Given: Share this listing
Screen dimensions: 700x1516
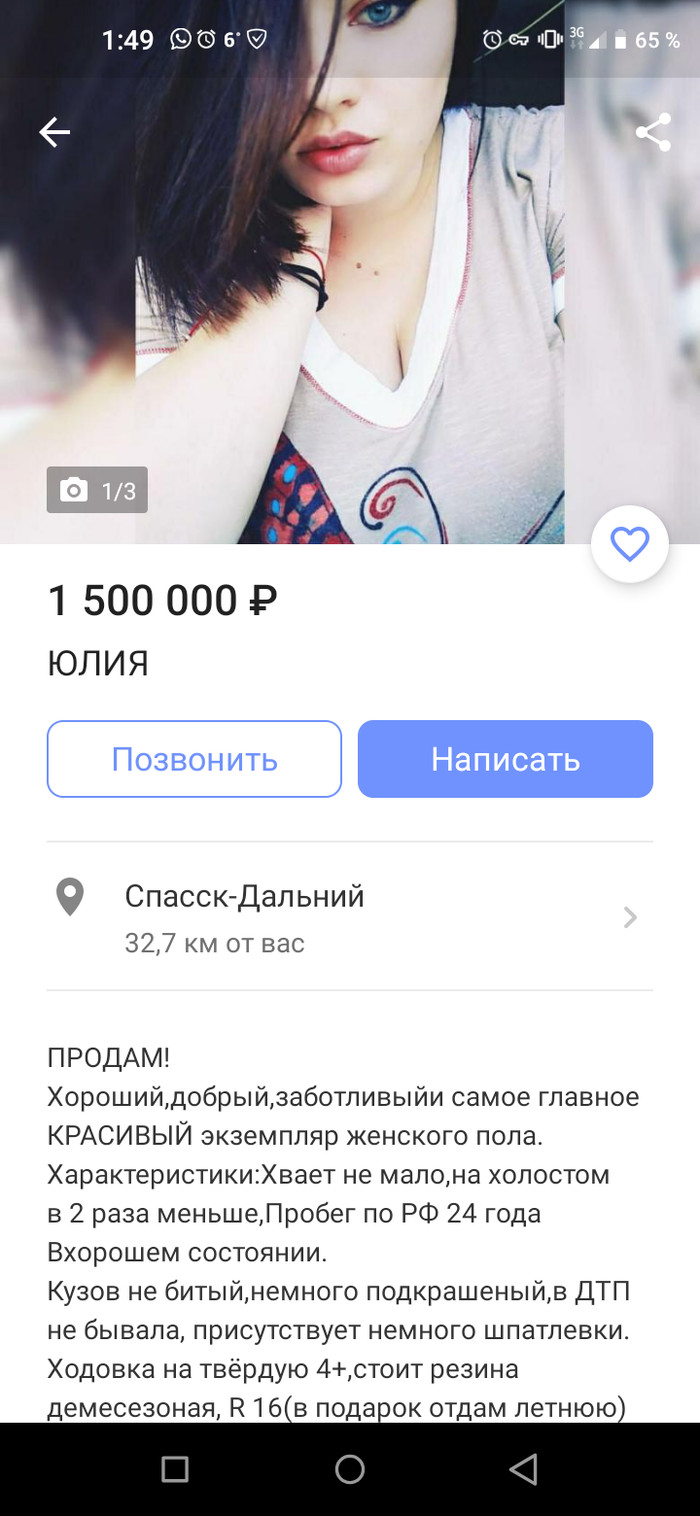Looking at the screenshot, I should 652,132.
